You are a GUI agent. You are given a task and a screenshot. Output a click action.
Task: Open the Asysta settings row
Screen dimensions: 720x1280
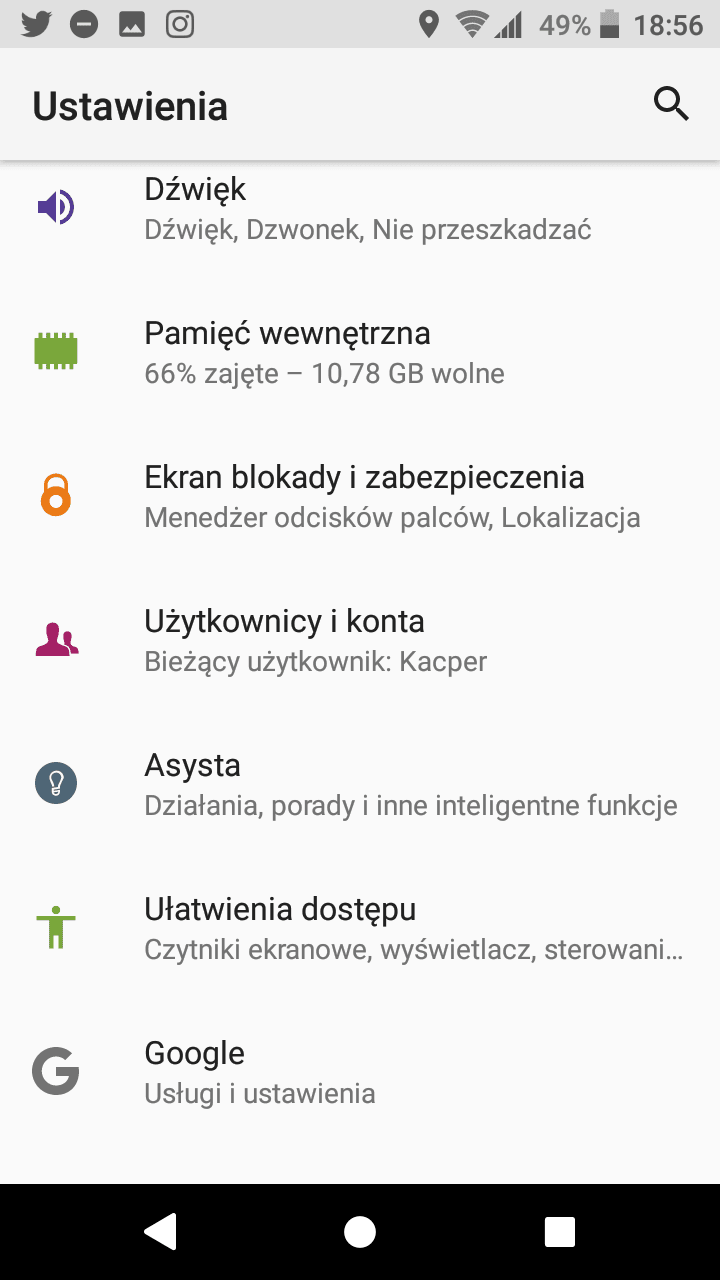(x=360, y=784)
